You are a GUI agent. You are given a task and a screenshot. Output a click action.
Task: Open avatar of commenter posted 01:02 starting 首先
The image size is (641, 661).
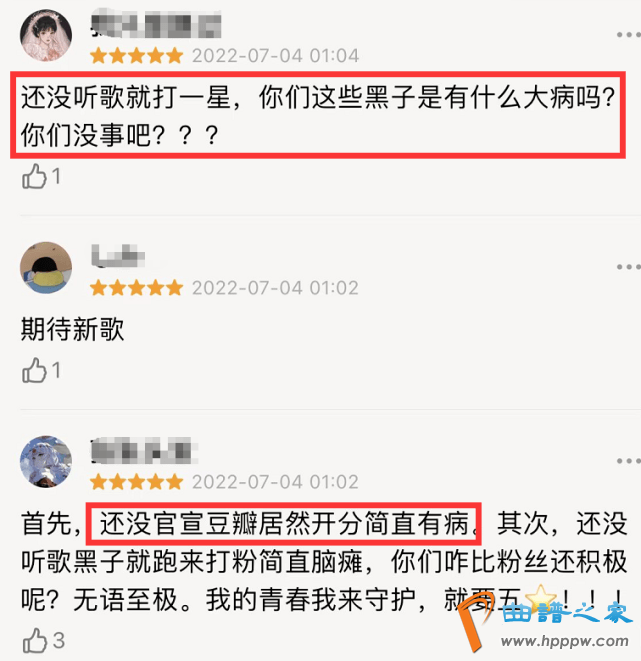[x=45, y=461]
